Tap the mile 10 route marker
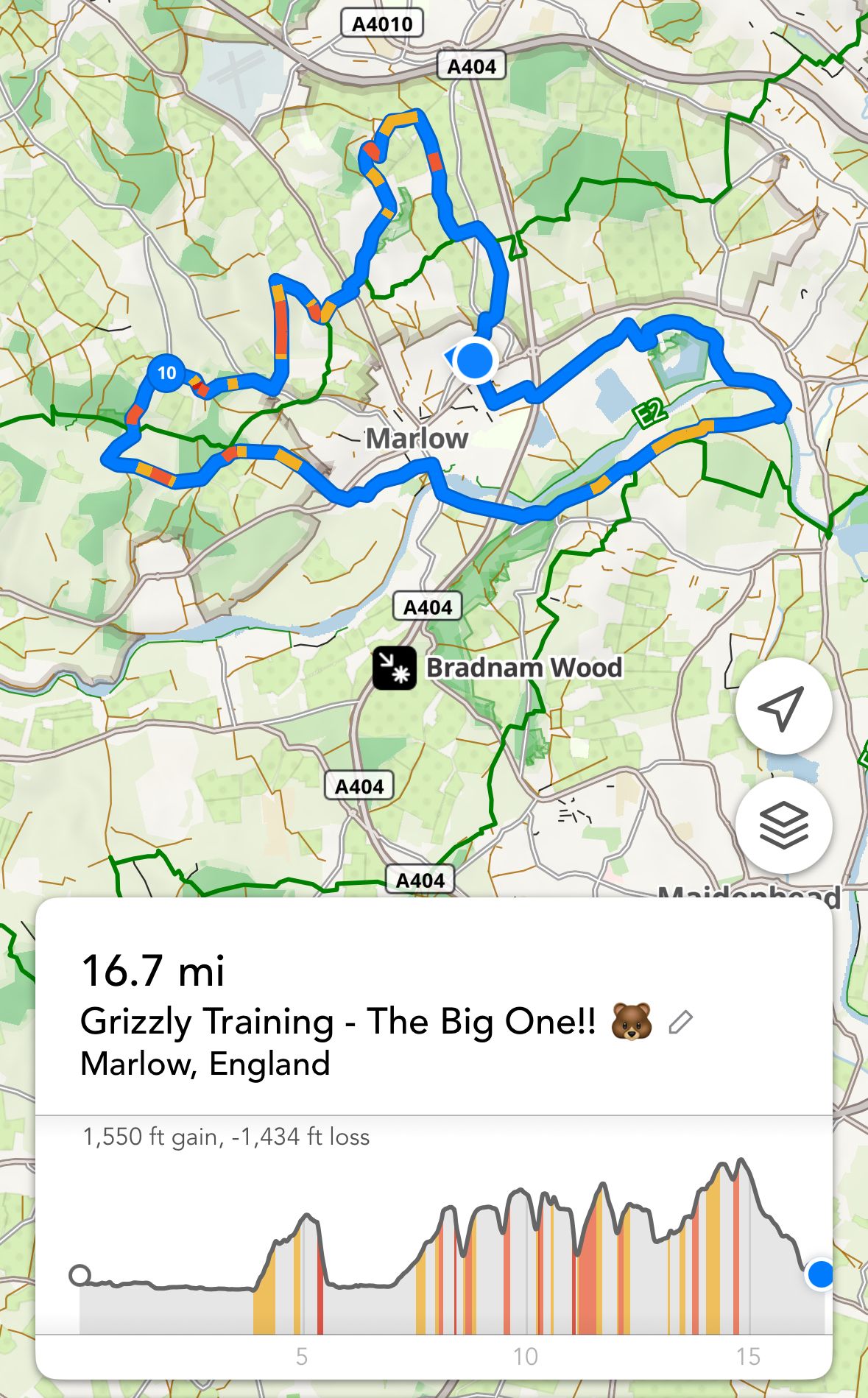The image size is (868, 1398). tap(167, 373)
